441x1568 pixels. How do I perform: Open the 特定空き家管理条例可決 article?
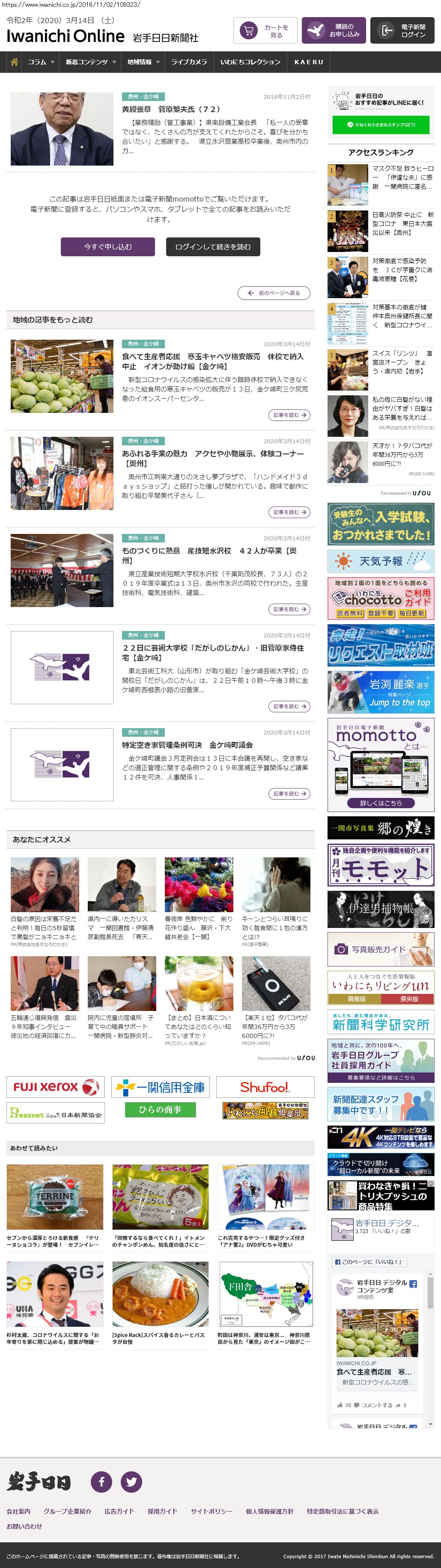pos(187,745)
